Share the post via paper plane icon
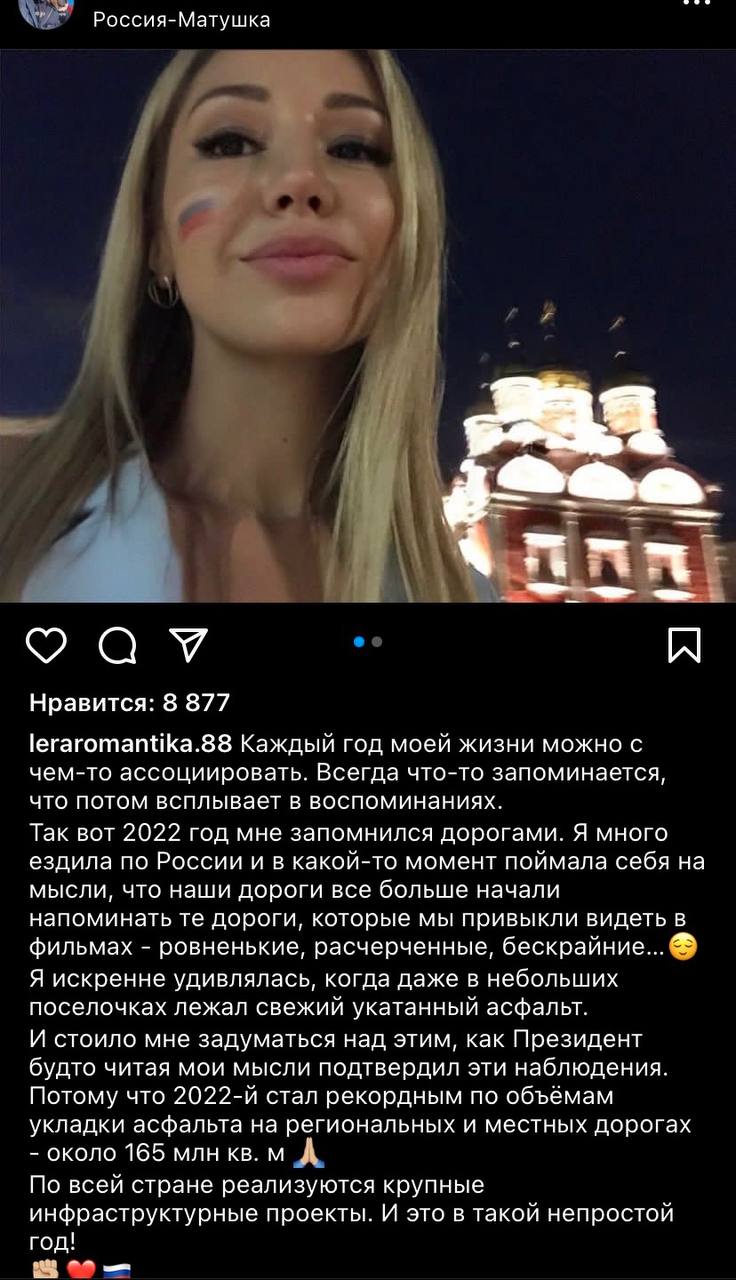This screenshot has width=736, height=1280. pyautogui.click(x=188, y=645)
